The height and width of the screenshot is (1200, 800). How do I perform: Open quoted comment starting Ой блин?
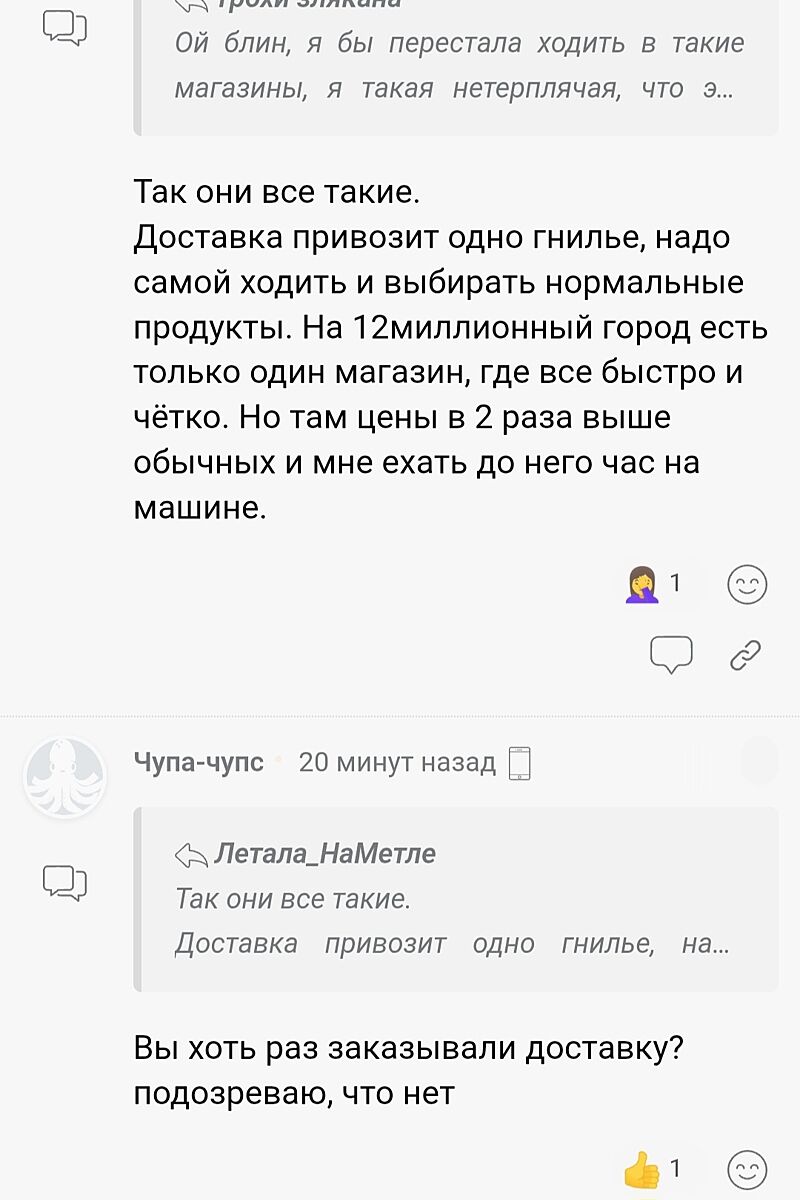[455, 66]
